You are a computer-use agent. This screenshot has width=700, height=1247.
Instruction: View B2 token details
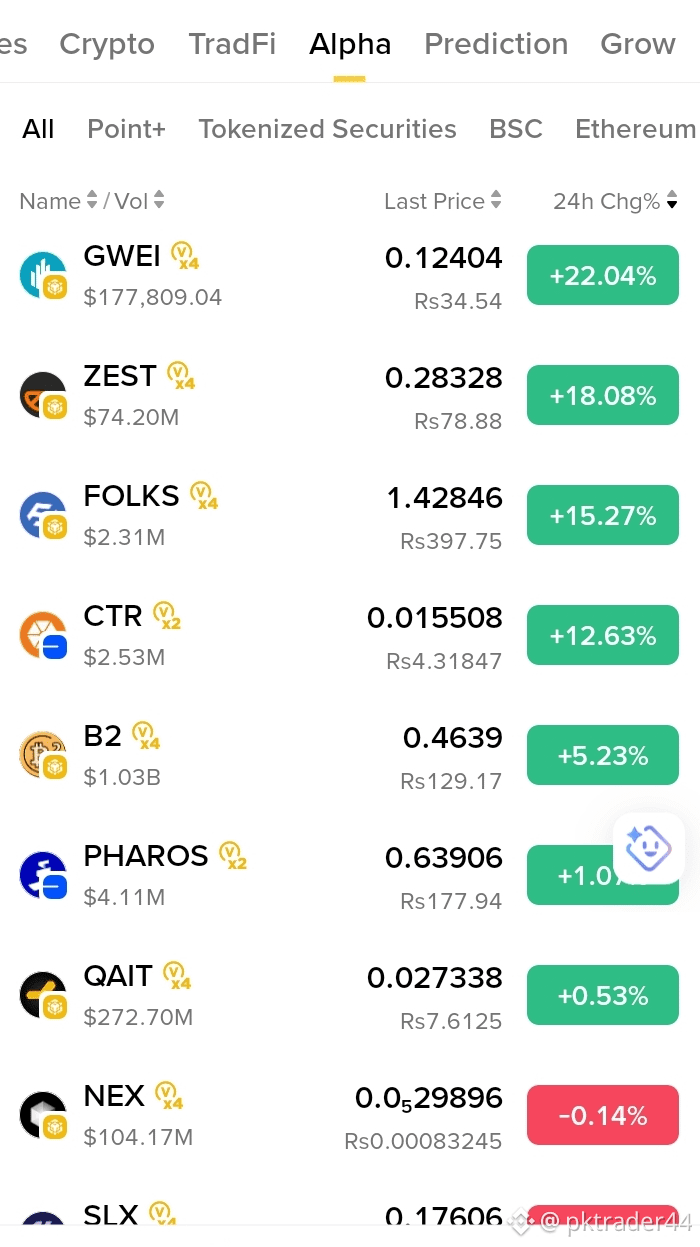point(350,756)
